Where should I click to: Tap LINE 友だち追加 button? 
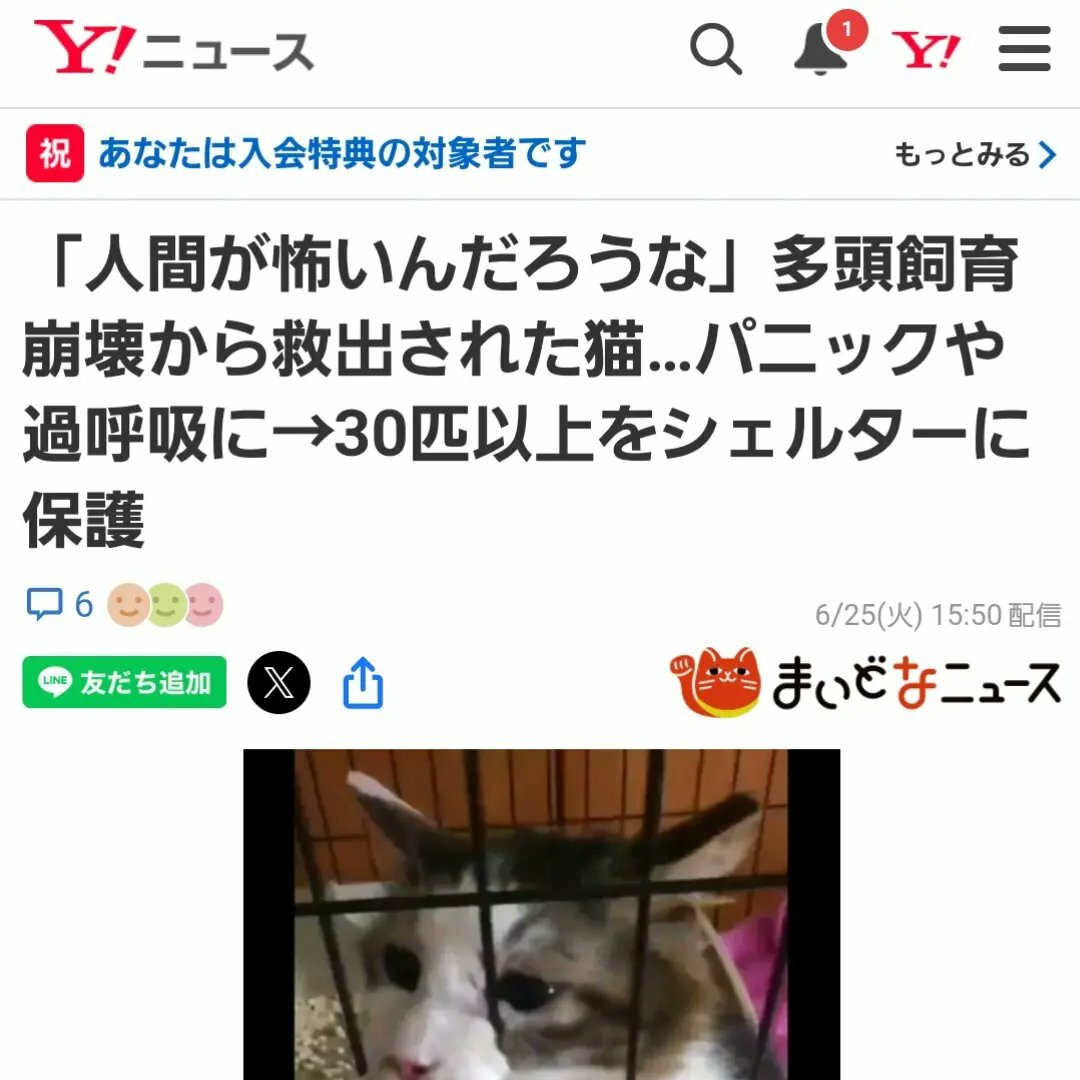pos(125,683)
